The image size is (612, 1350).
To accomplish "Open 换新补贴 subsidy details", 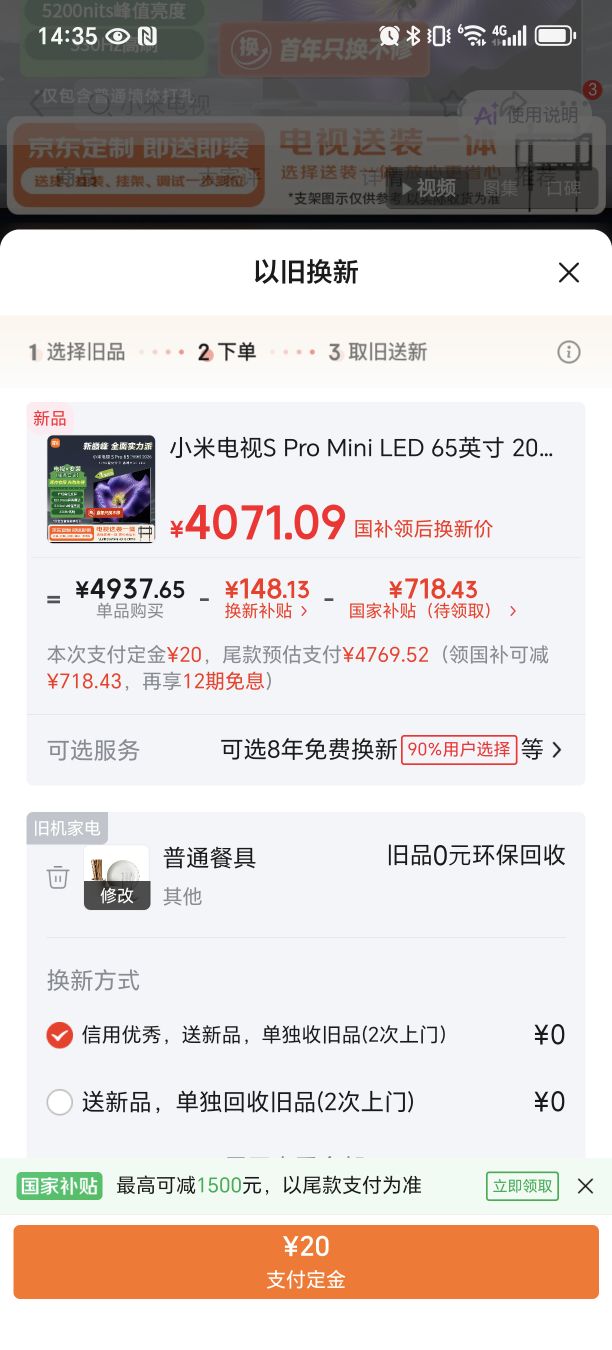I will [267, 598].
